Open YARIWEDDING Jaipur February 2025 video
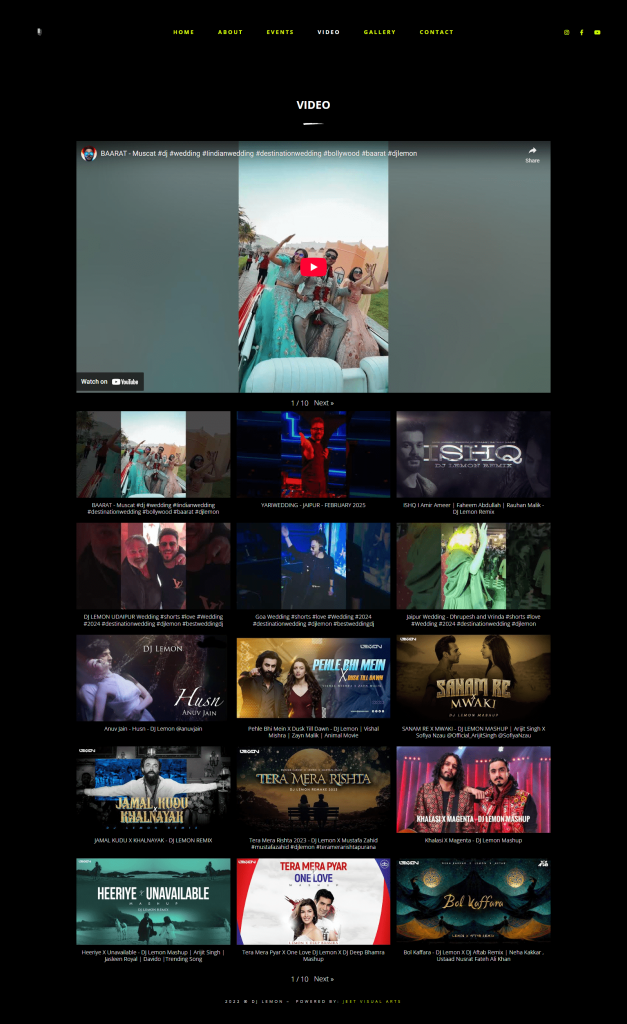627x1024 pixels. (x=313, y=454)
